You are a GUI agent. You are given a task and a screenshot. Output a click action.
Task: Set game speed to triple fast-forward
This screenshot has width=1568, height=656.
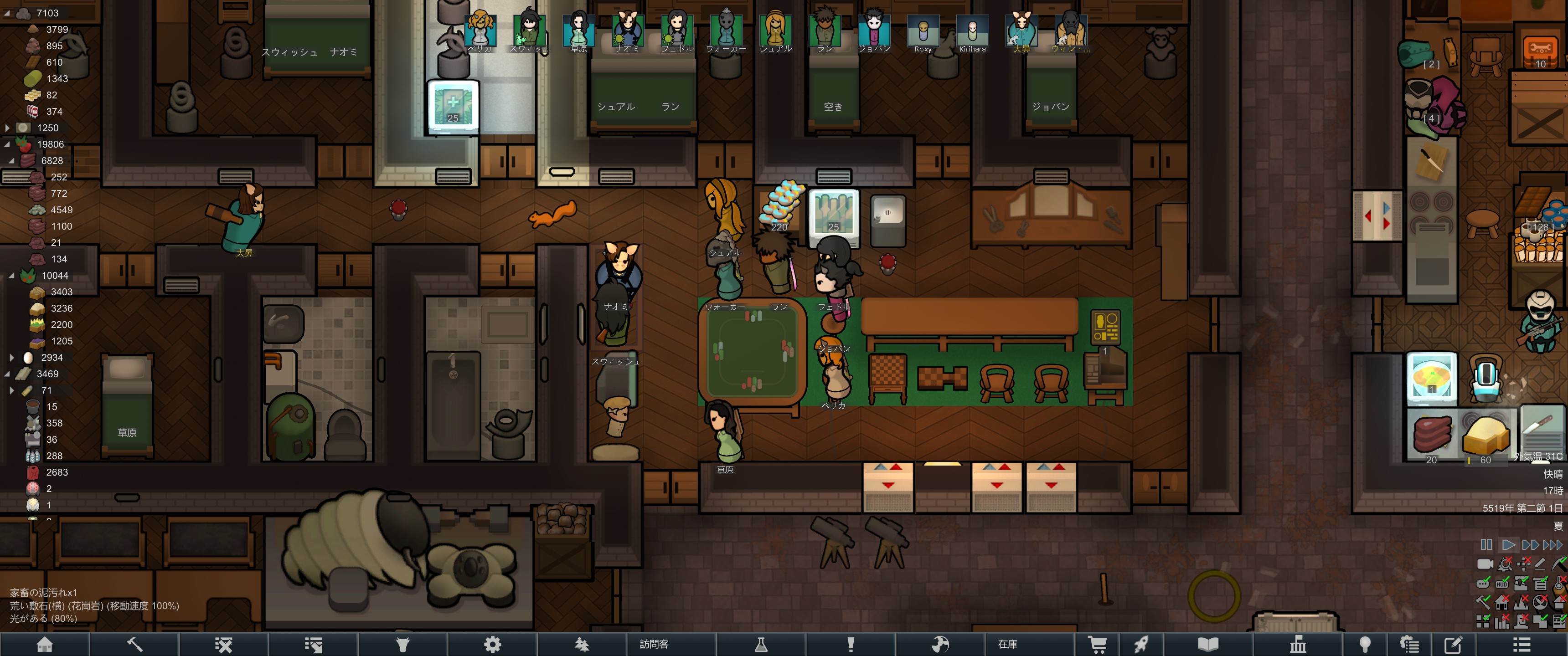[1553, 545]
